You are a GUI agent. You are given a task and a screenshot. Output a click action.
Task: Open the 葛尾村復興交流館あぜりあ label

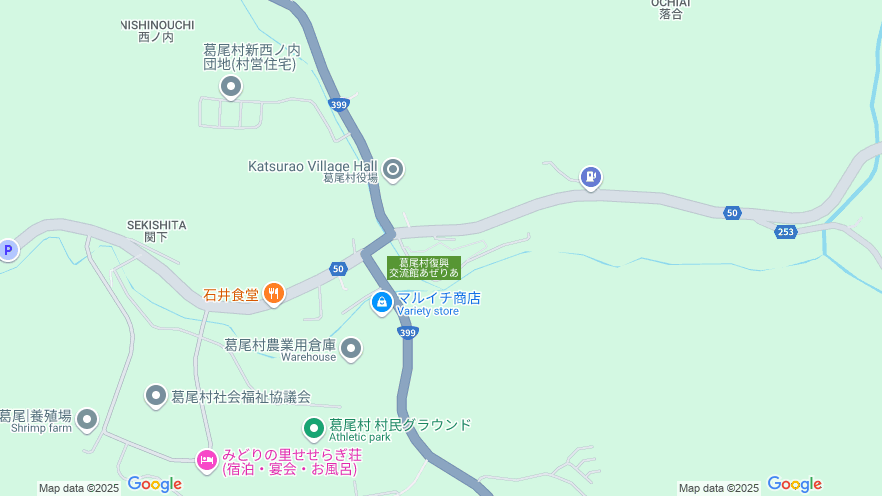pyautogui.click(x=423, y=267)
